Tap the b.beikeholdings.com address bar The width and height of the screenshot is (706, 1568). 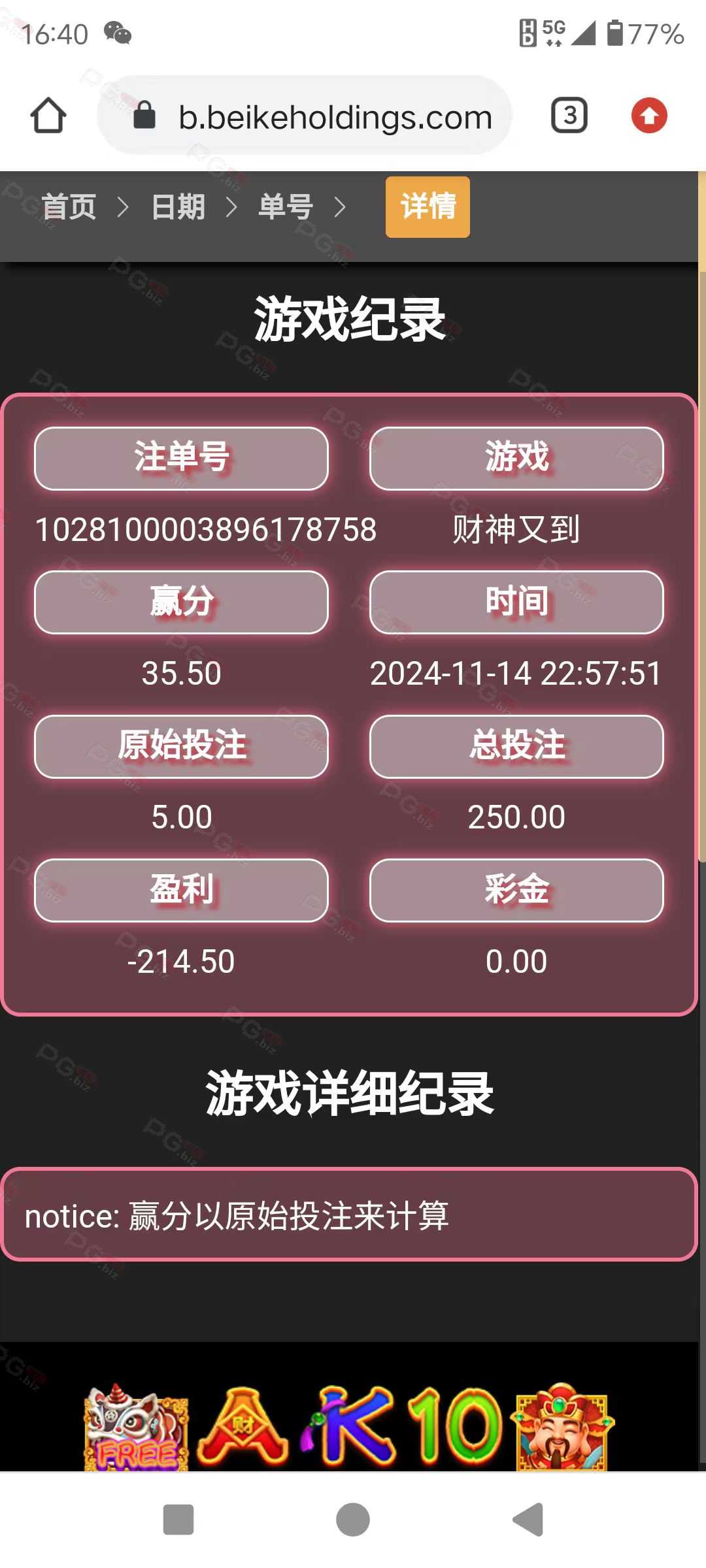click(x=305, y=116)
